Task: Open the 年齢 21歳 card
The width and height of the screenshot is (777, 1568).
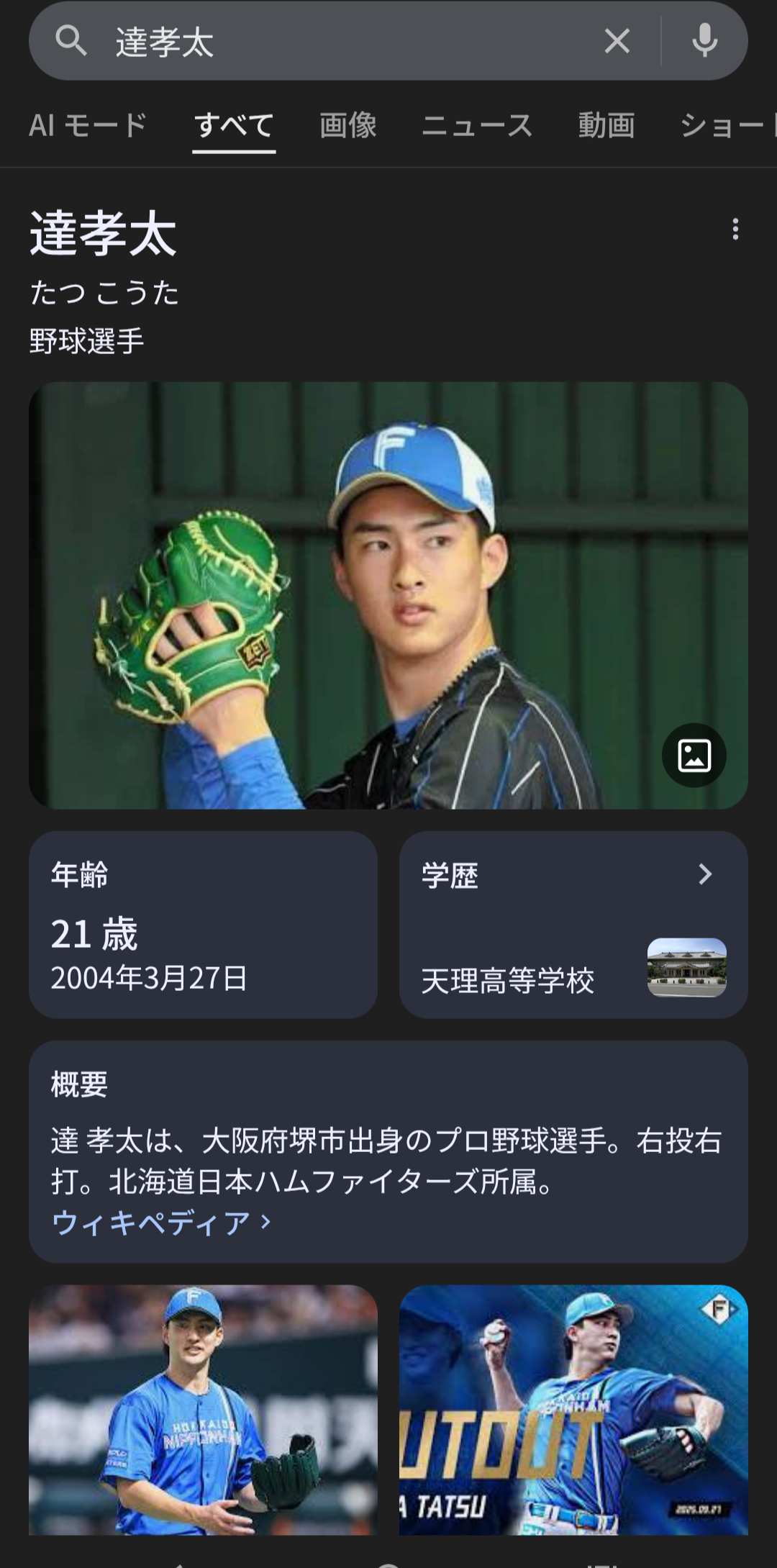Action: [x=203, y=924]
